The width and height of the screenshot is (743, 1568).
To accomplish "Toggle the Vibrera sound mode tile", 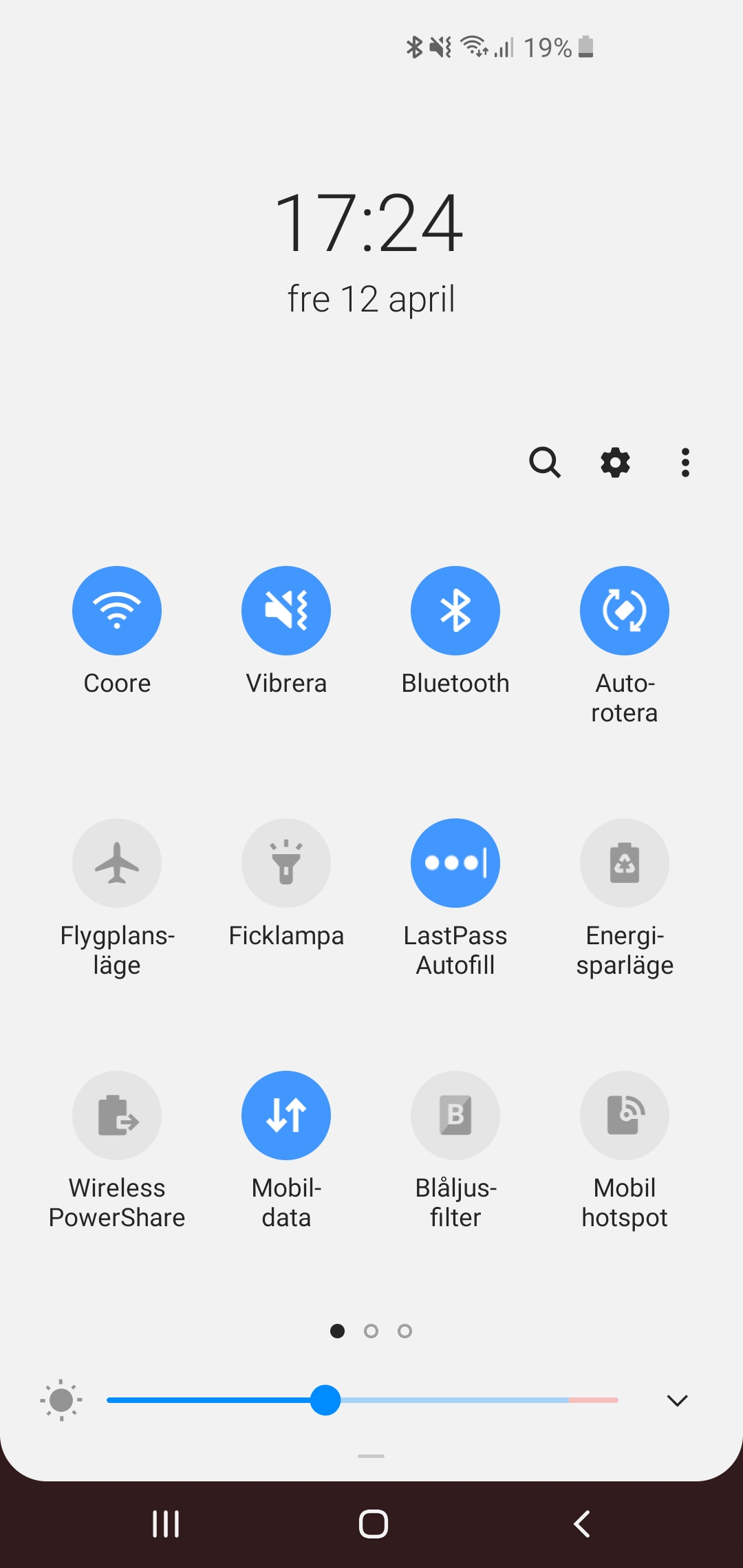I will pyautogui.click(x=286, y=611).
